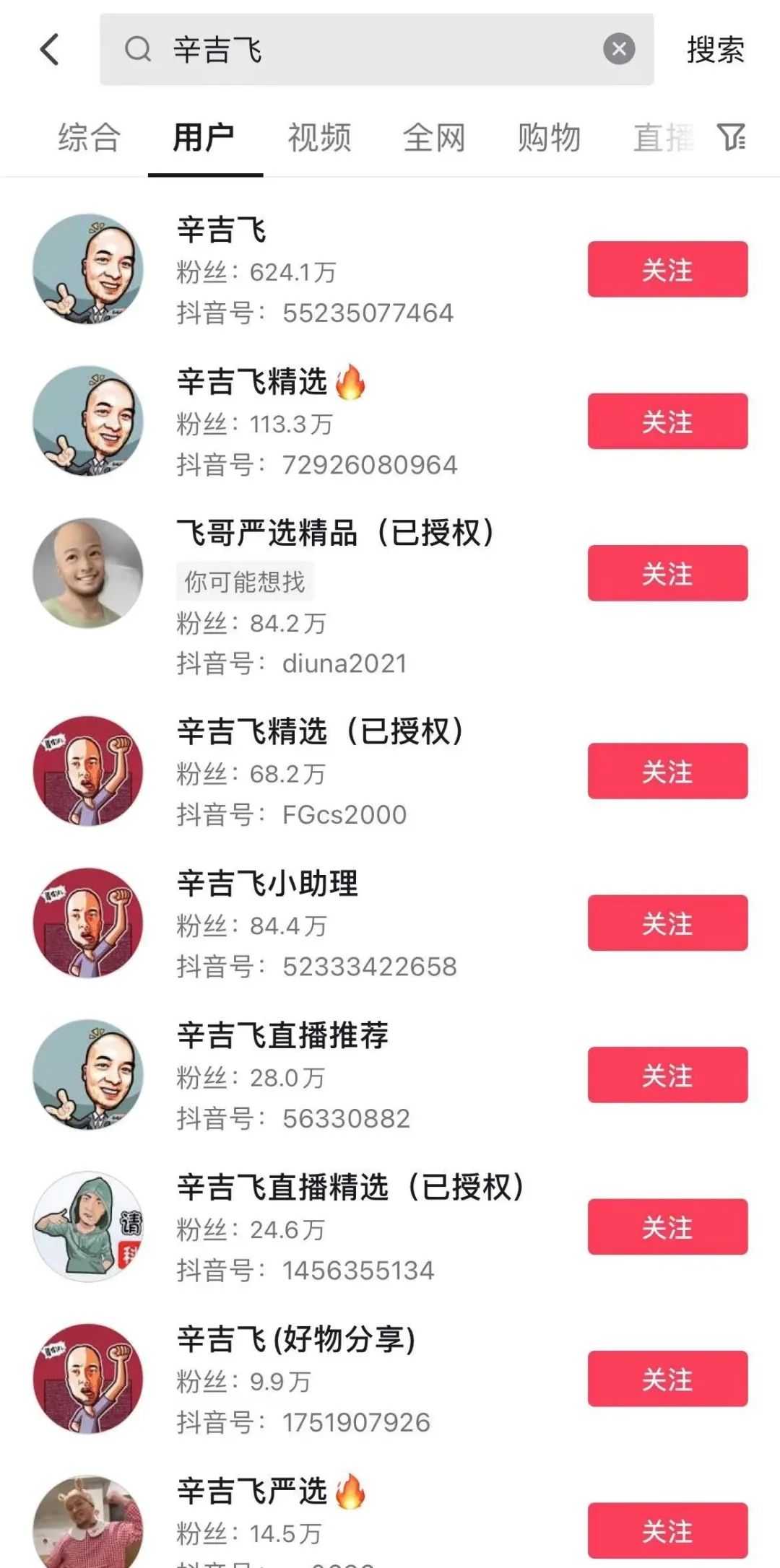780x1568 pixels.
Task: Clear the search text with the X icon
Action: click(618, 48)
